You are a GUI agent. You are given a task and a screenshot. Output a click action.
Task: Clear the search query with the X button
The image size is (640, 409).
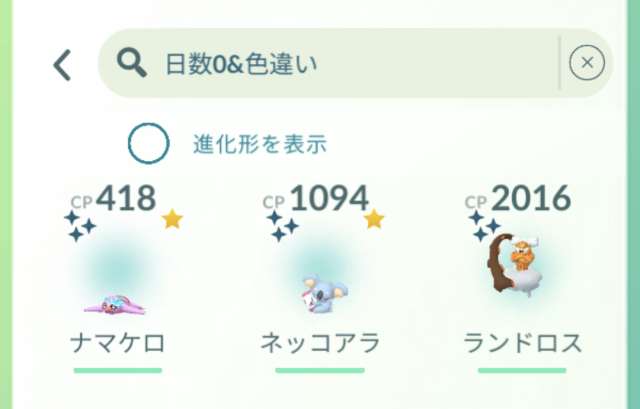[x=586, y=64]
